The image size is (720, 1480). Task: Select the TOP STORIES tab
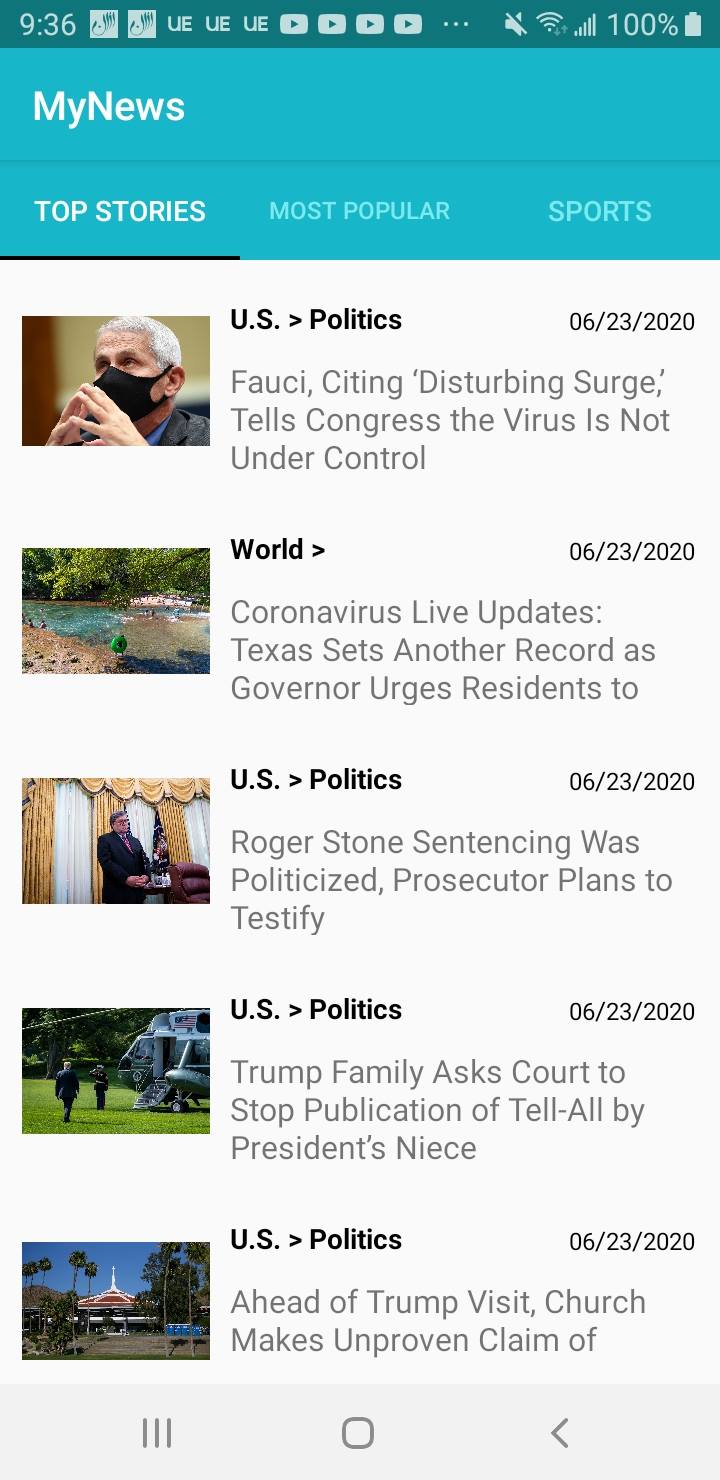pyautogui.click(x=119, y=211)
